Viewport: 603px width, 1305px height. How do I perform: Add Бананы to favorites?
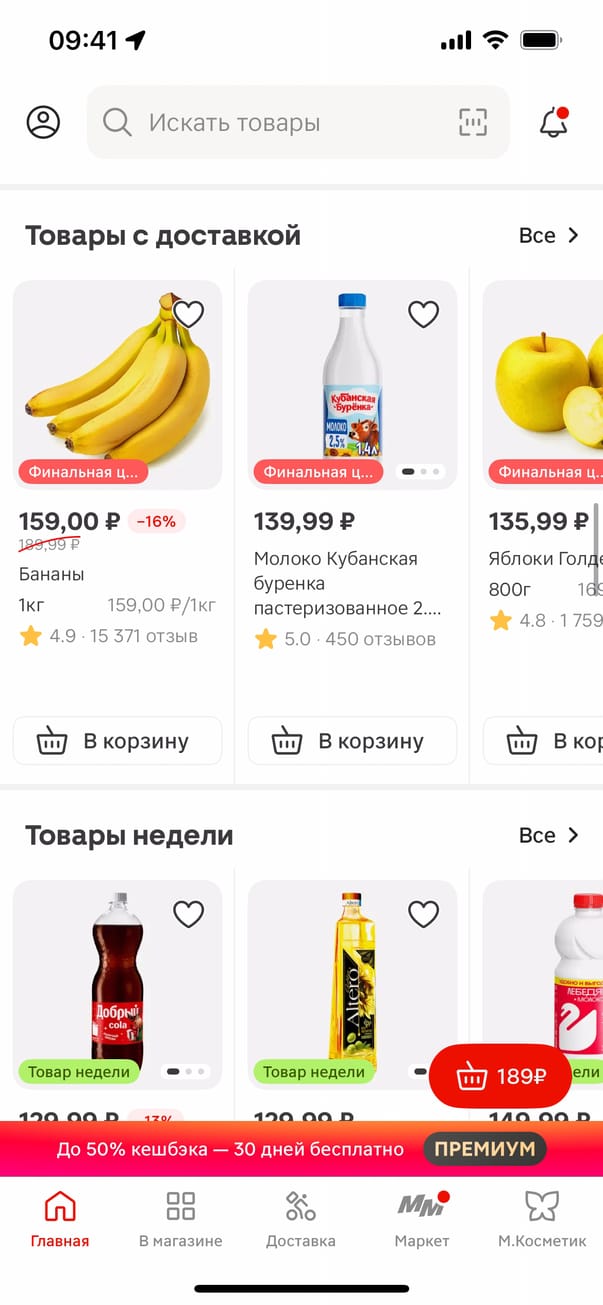[188, 314]
